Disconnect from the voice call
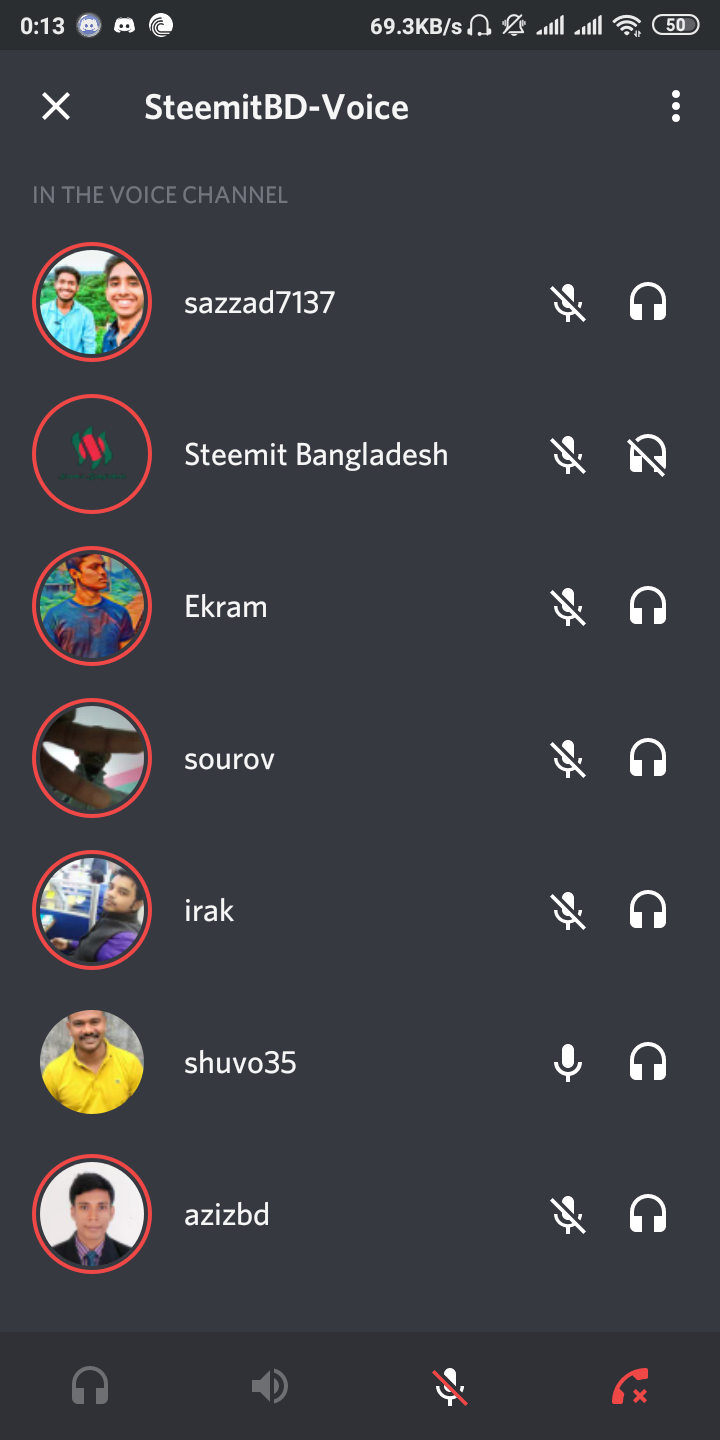Viewport: 720px width, 1440px height. tap(630, 1387)
